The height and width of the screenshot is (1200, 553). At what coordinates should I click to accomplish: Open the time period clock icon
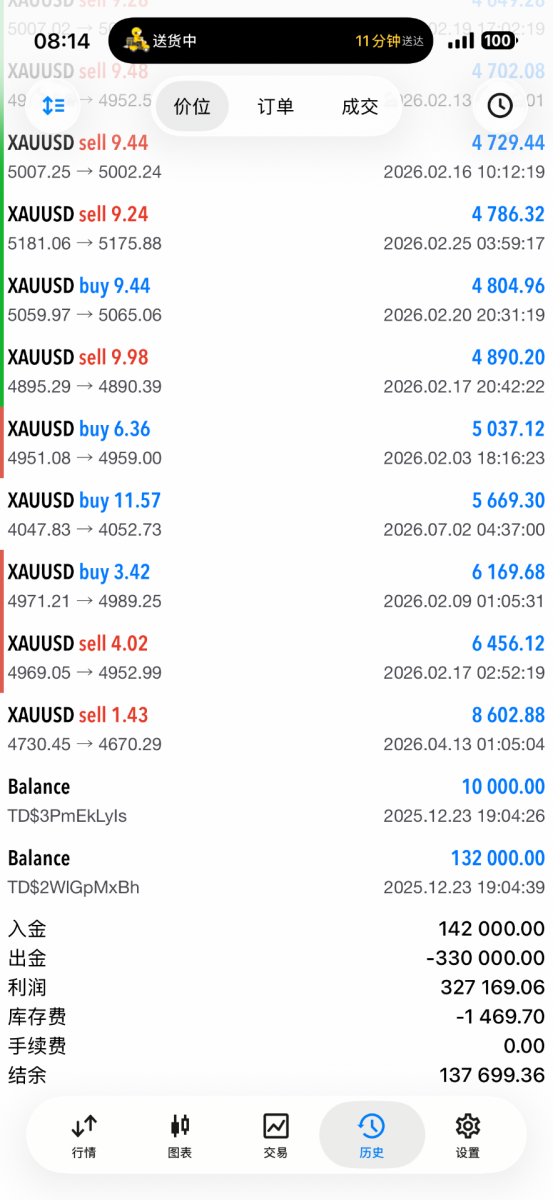[500, 106]
